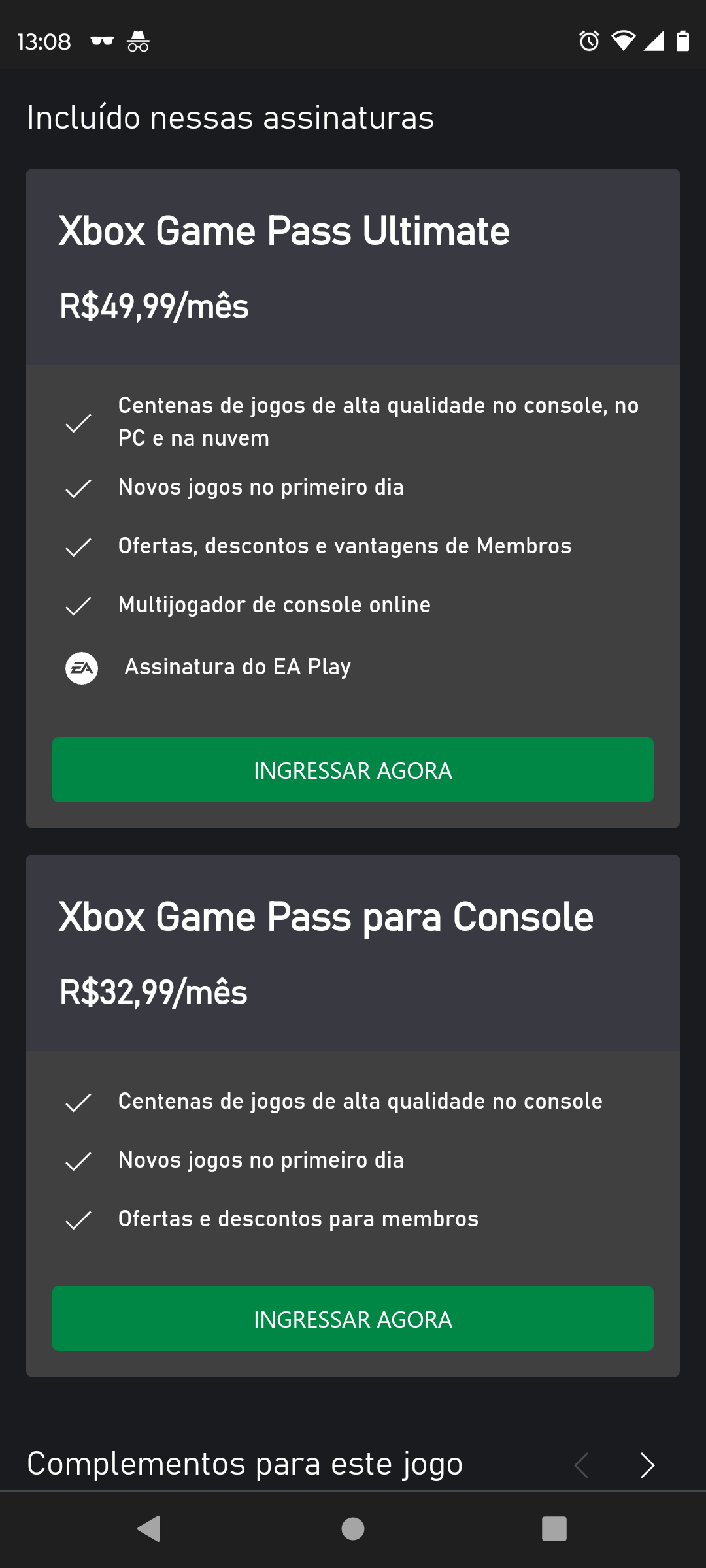Open the Xbox Game Pass para Console card
Screen dimensions: 706x1568
(x=326, y=917)
